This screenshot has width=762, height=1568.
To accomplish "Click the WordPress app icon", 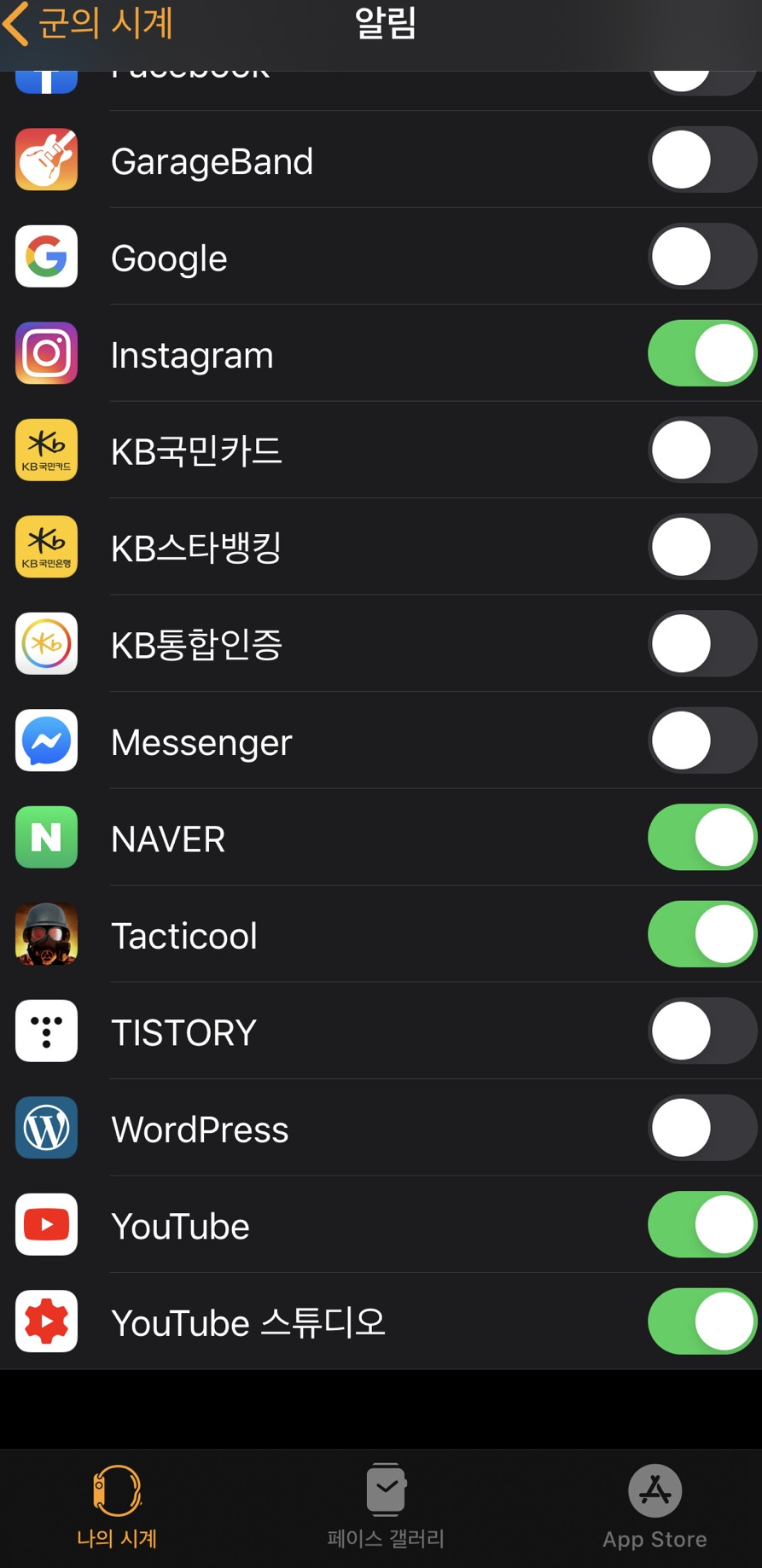I will pyautogui.click(x=46, y=1128).
